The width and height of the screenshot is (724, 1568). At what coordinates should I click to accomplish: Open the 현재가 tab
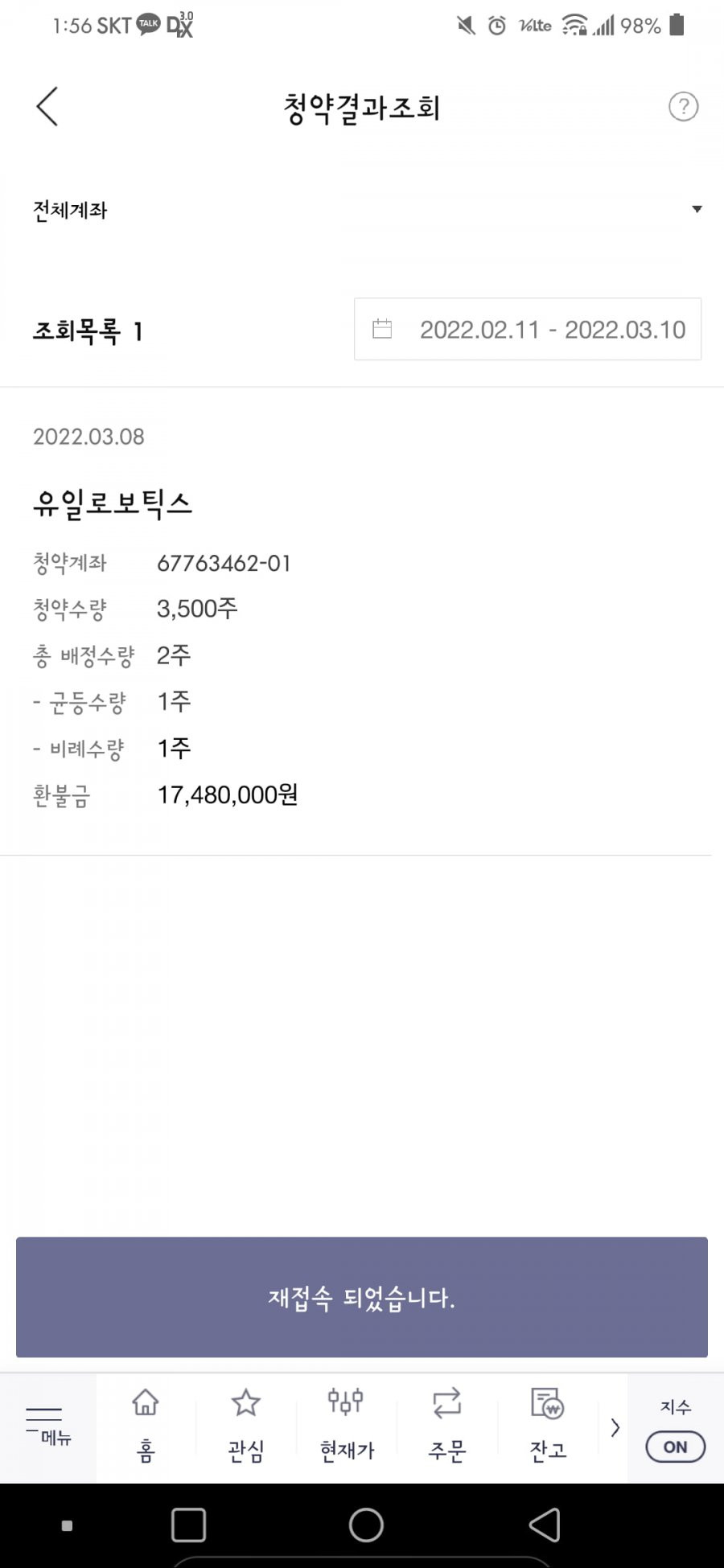347,1425
